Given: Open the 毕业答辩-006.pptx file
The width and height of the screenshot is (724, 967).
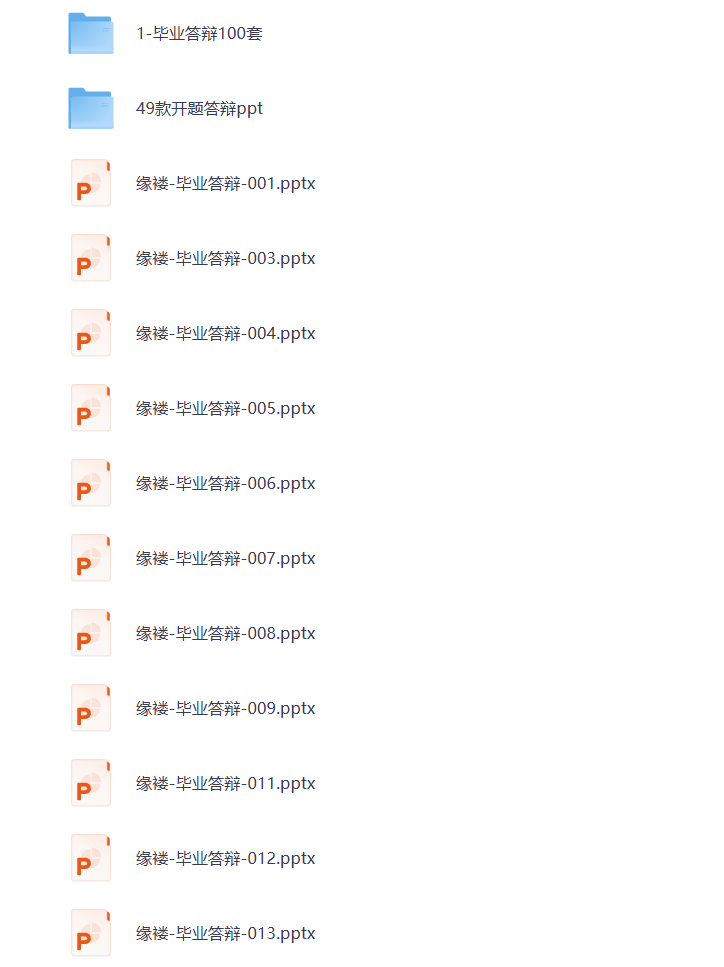Looking at the screenshot, I should tap(225, 484).
